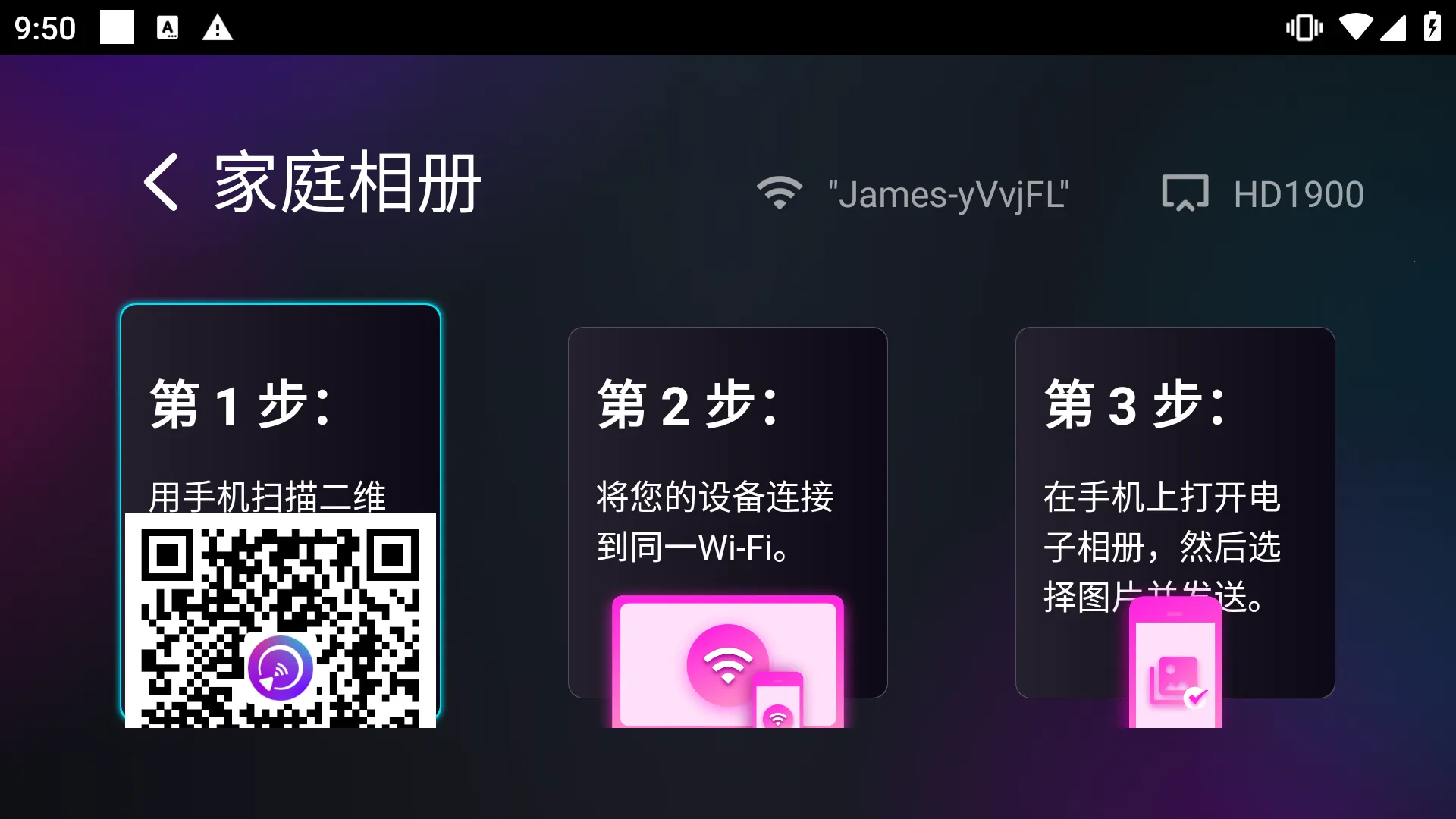
Task: Go back from 家庭相册 screen
Action: [162, 182]
